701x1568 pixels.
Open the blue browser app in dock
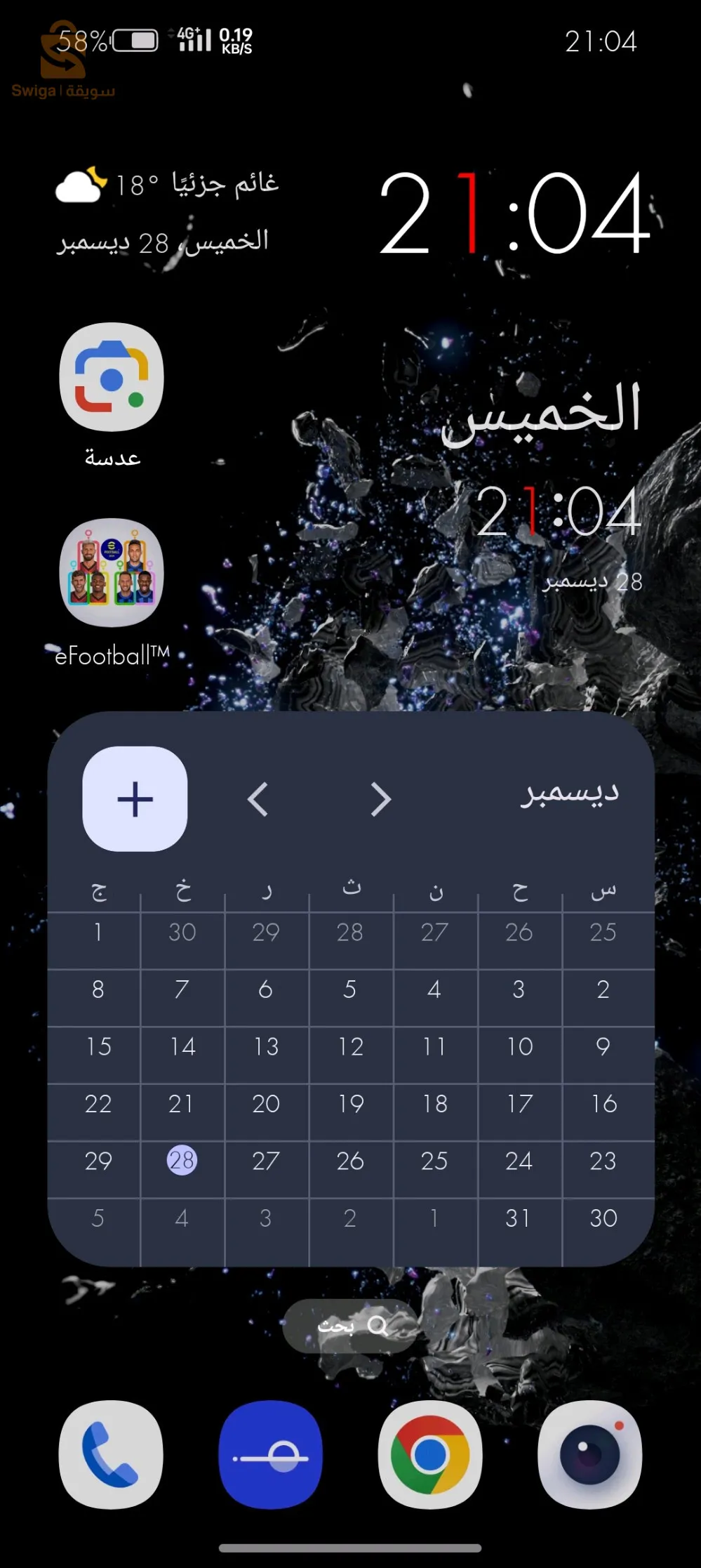point(271,1454)
